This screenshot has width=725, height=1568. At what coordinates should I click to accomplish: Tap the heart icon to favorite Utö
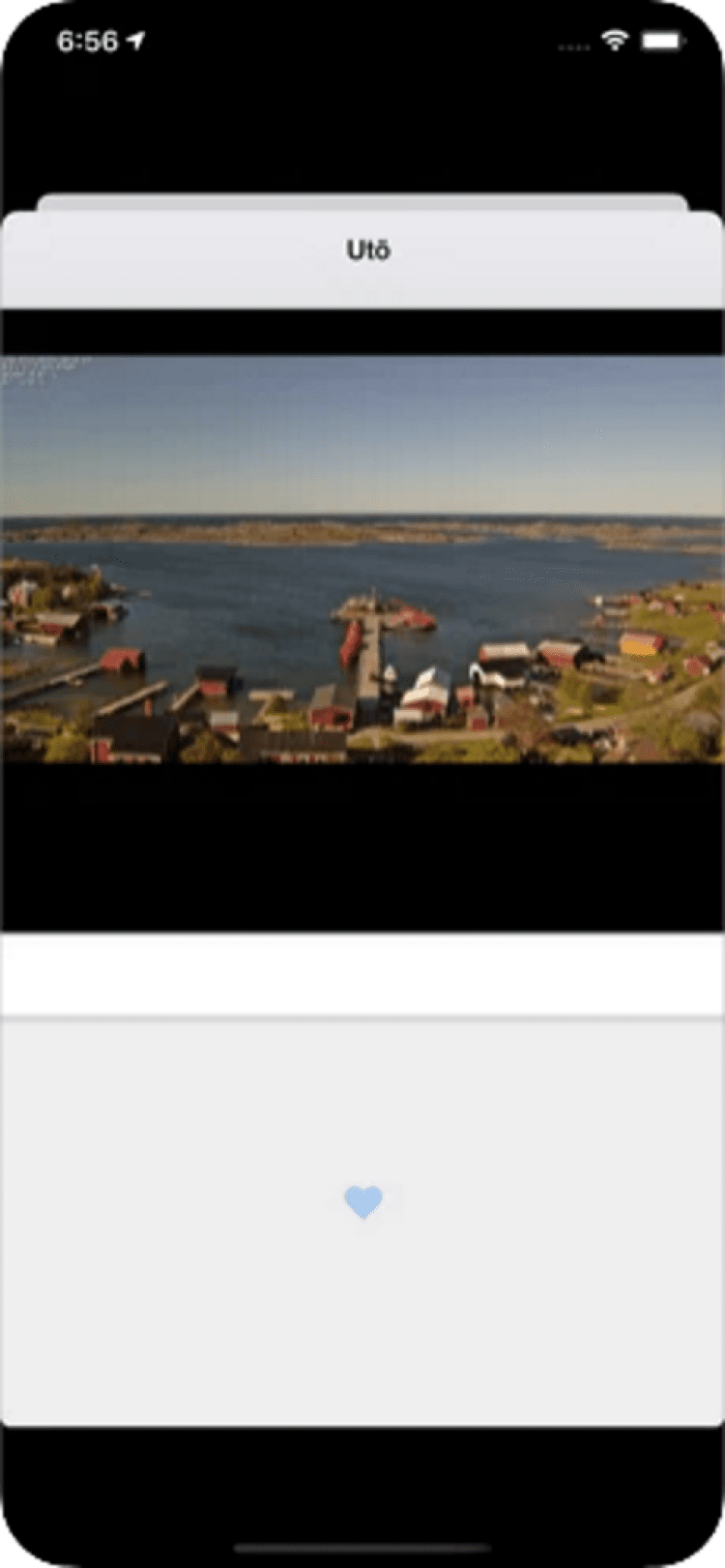tap(363, 1202)
